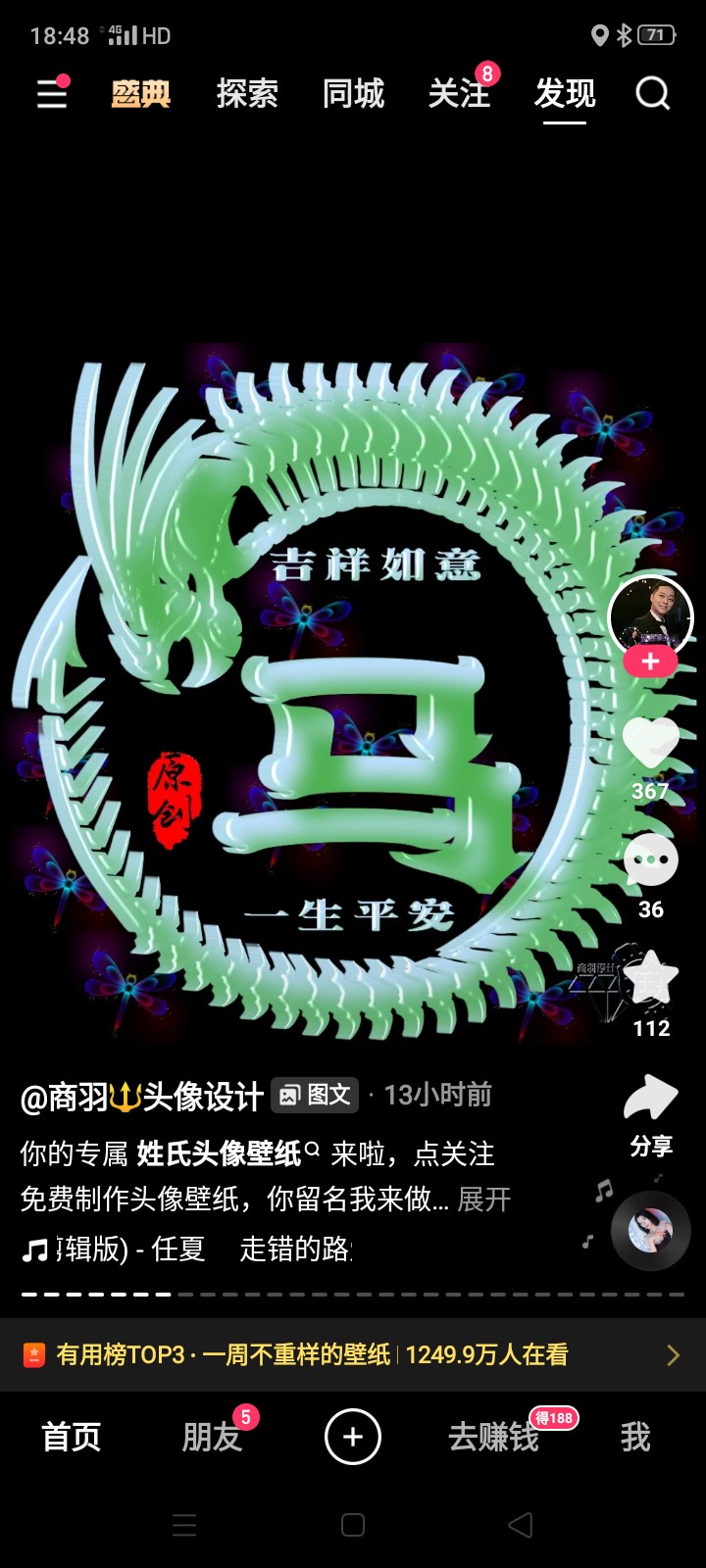The image size is (706, 1568).
Task: Switch to the 同城 tab
Action: [x=353, y=94]
